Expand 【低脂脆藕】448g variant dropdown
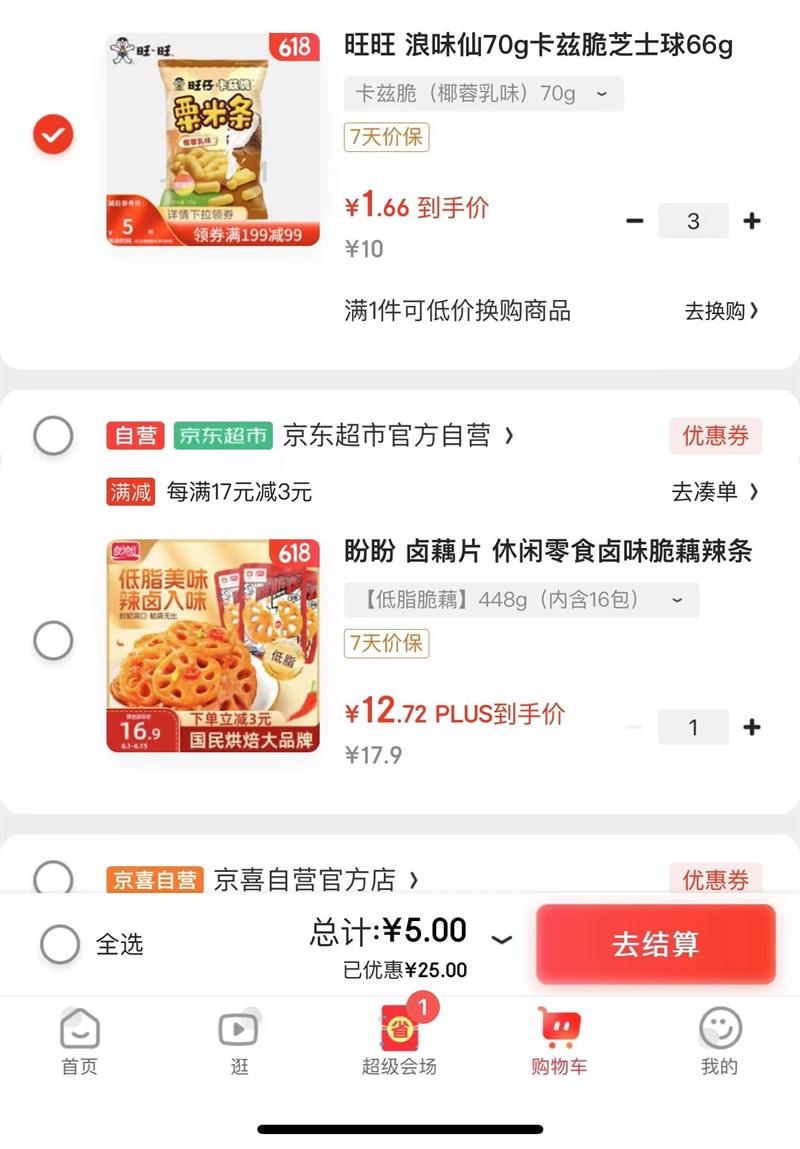Image resolution: width=800 pixels, height=1149 pixels. (x=521, y=600)
